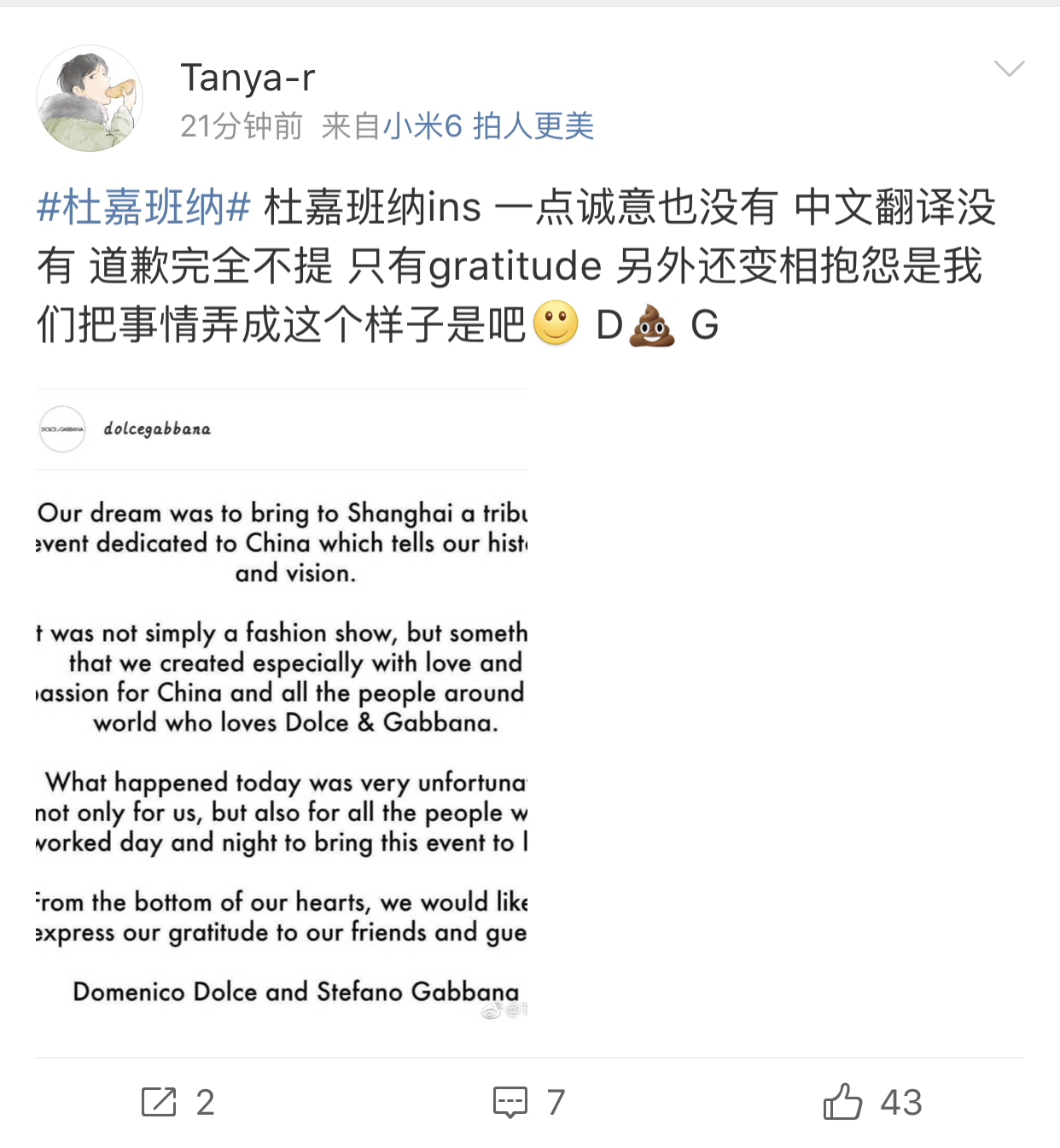
Task: Open the comments on this post
Action: (529, 1102)
